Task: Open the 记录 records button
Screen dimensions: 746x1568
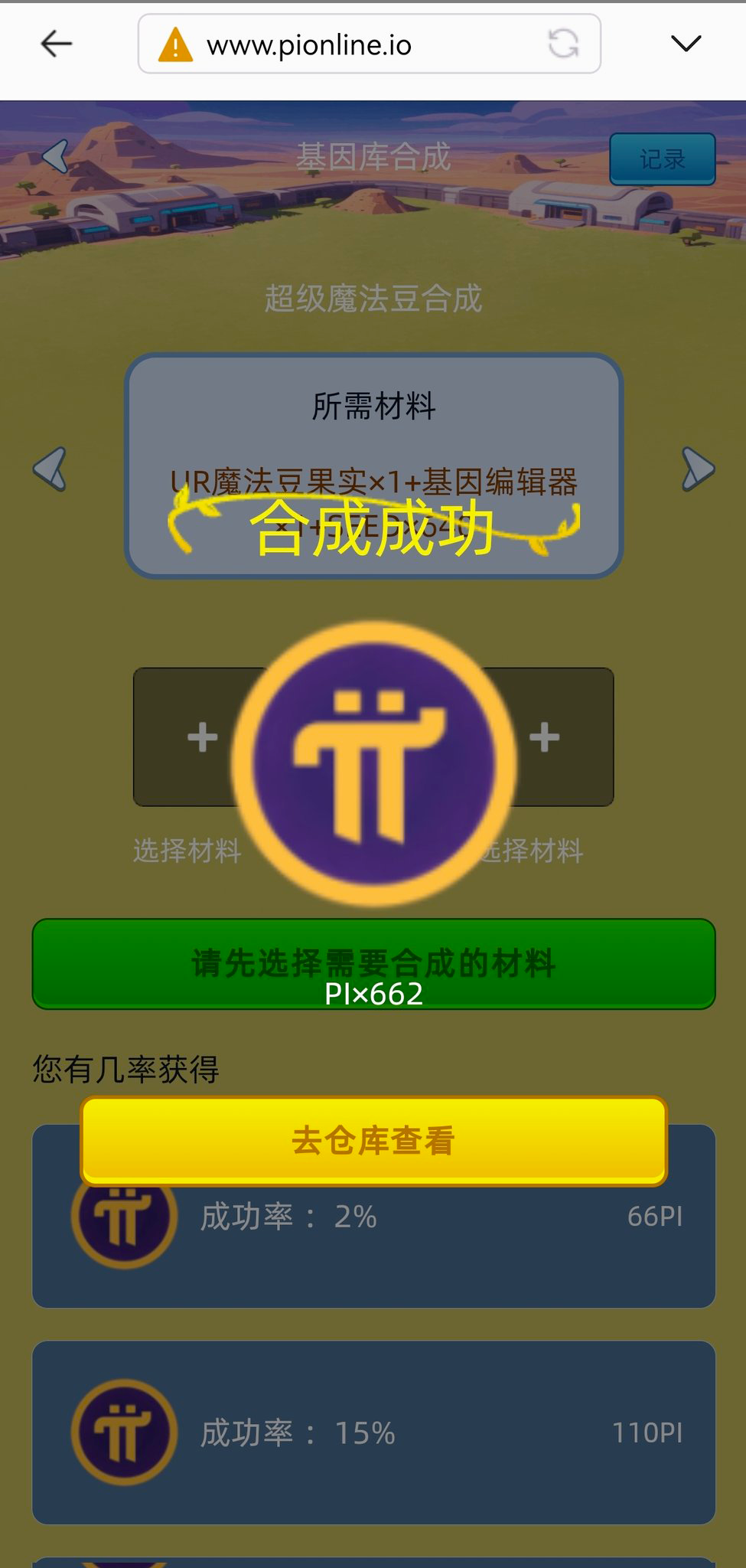Action: click(662, 159)
